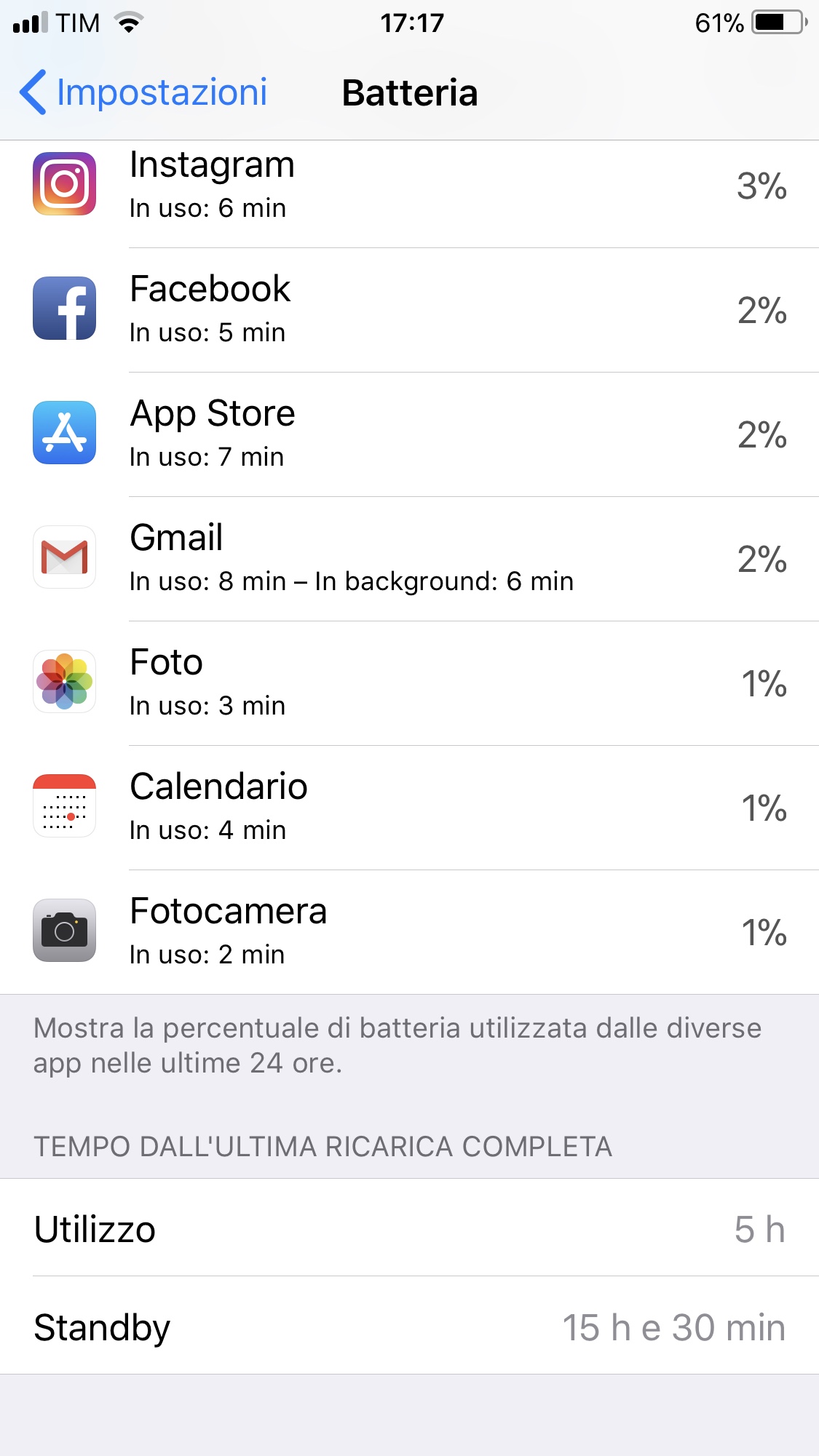This screenshot has height=1456, width=819.
Task: Go back to Impostazioni
Action: (x=144, y=92)
